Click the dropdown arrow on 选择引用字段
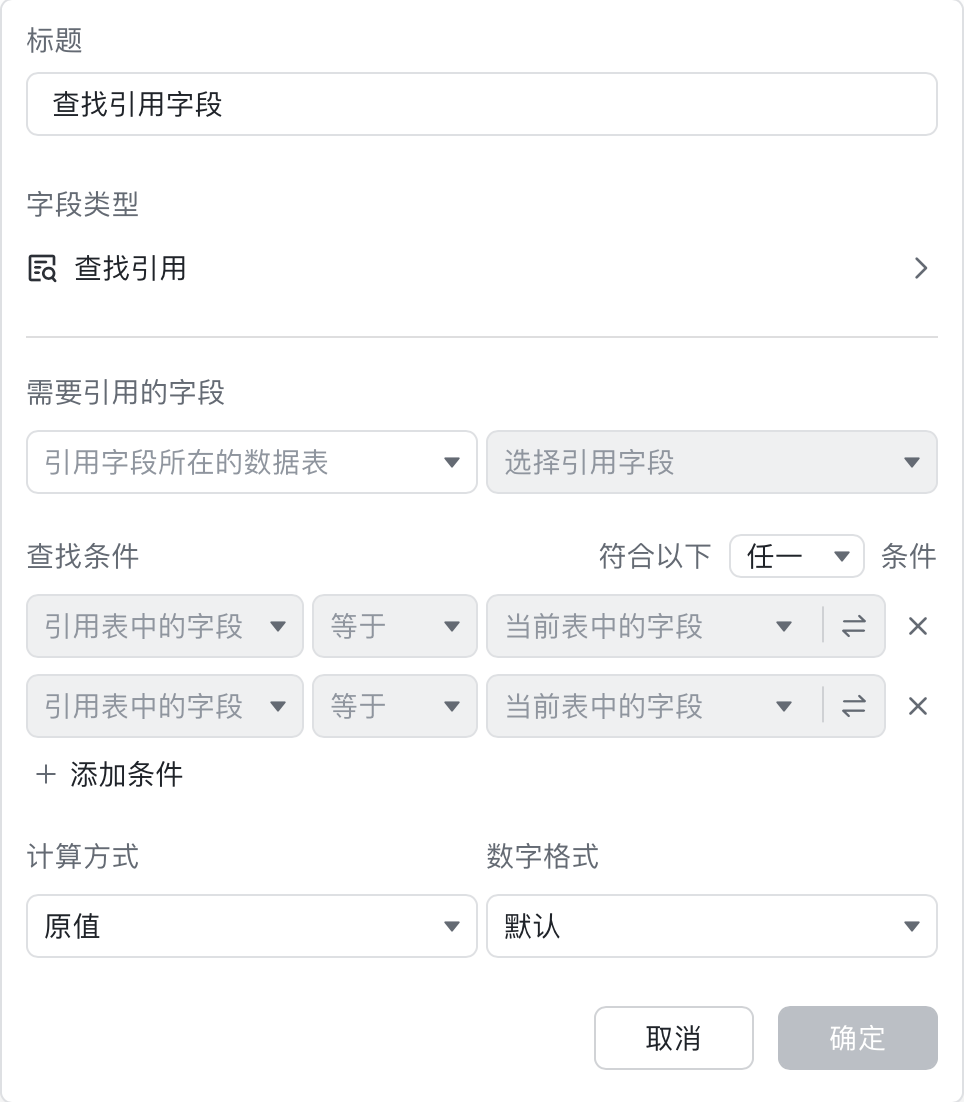964x1102 pixels. click(x=910, y=462)
